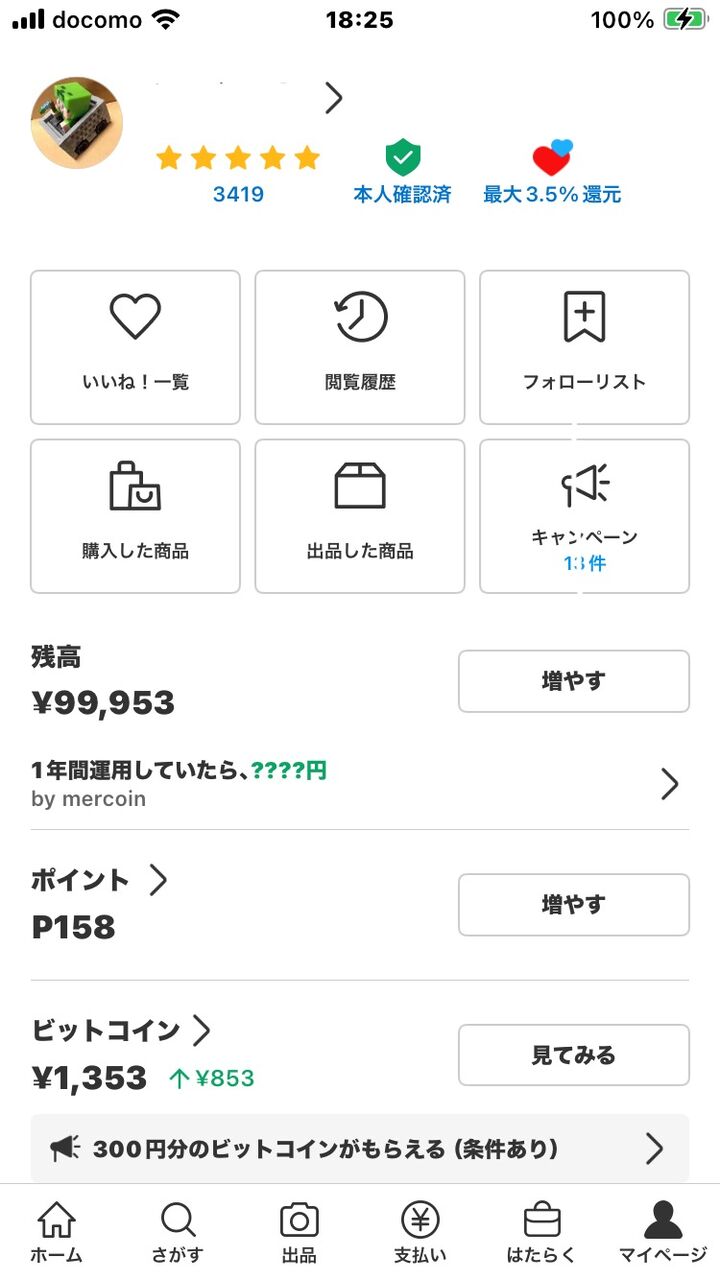Switch to the さがす search tab

click(x=178, y=1233)
